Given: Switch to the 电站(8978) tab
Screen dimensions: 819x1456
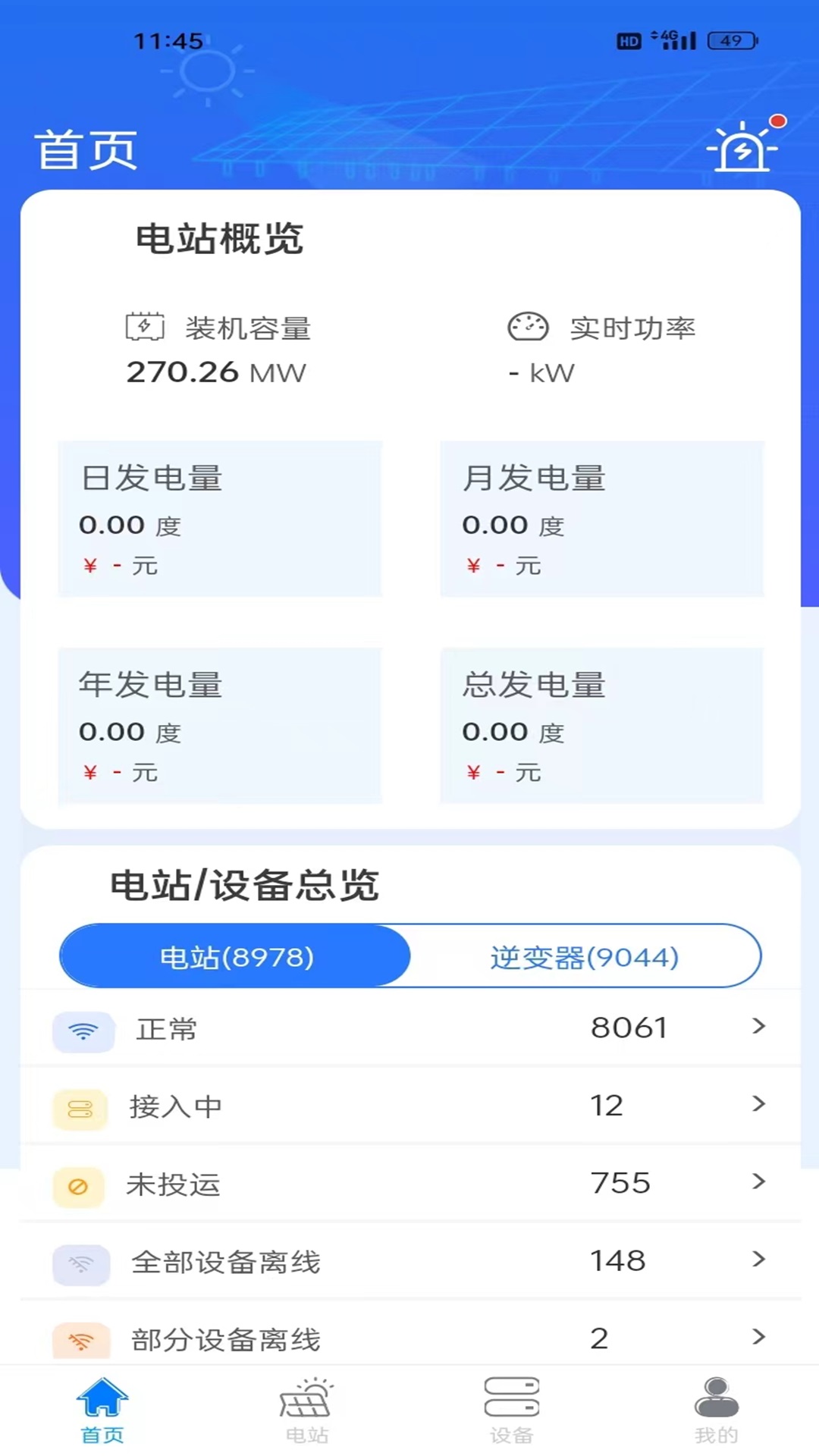Looking at the screenshot, I should click(x=235, y=957).
